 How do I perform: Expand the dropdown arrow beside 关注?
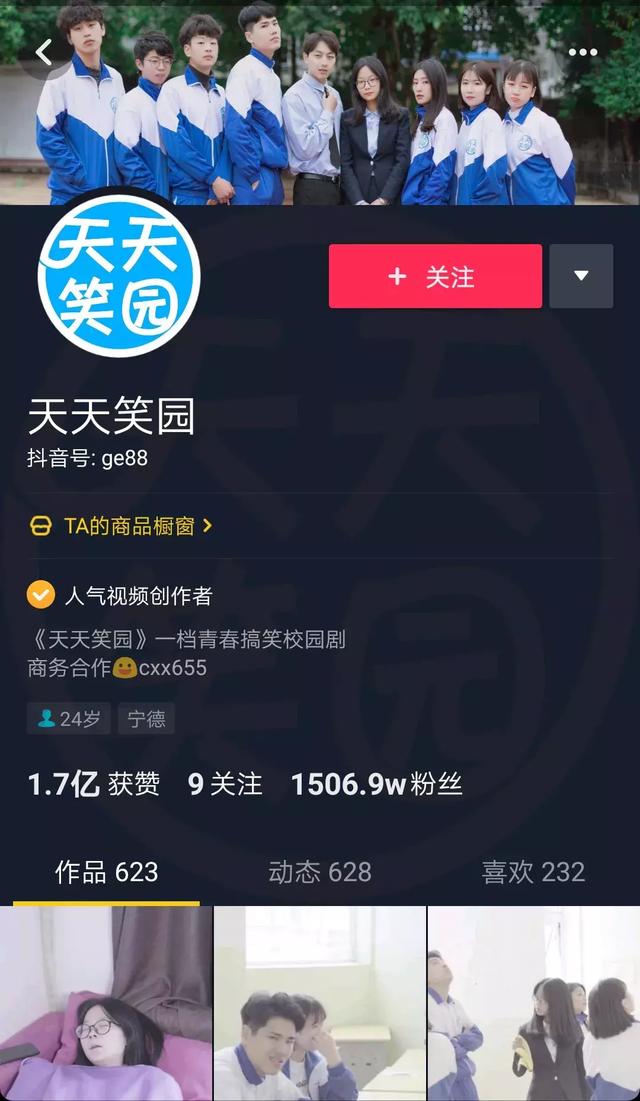tap(581, 276)
